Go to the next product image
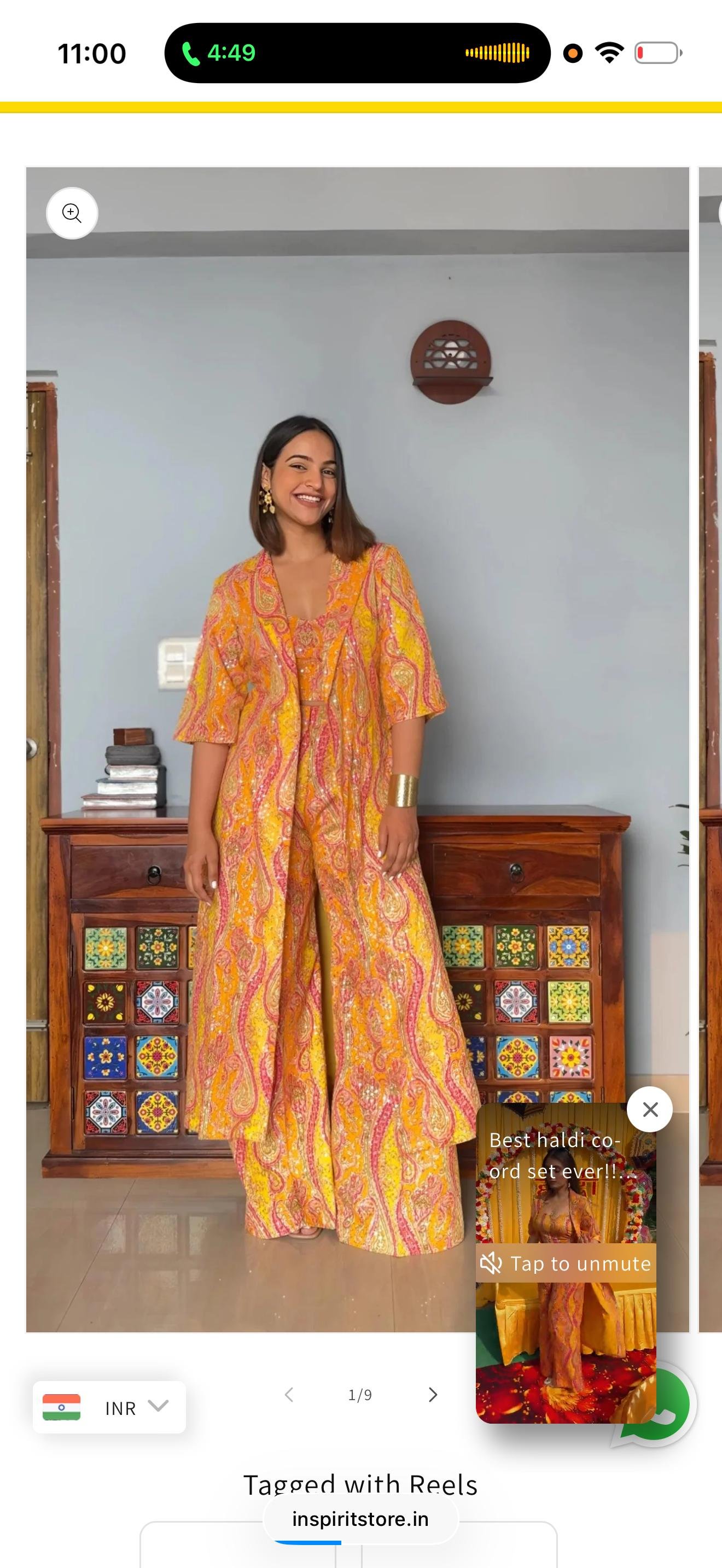This screenshot has width=722, height=1568. click(x=433, y=1395)
